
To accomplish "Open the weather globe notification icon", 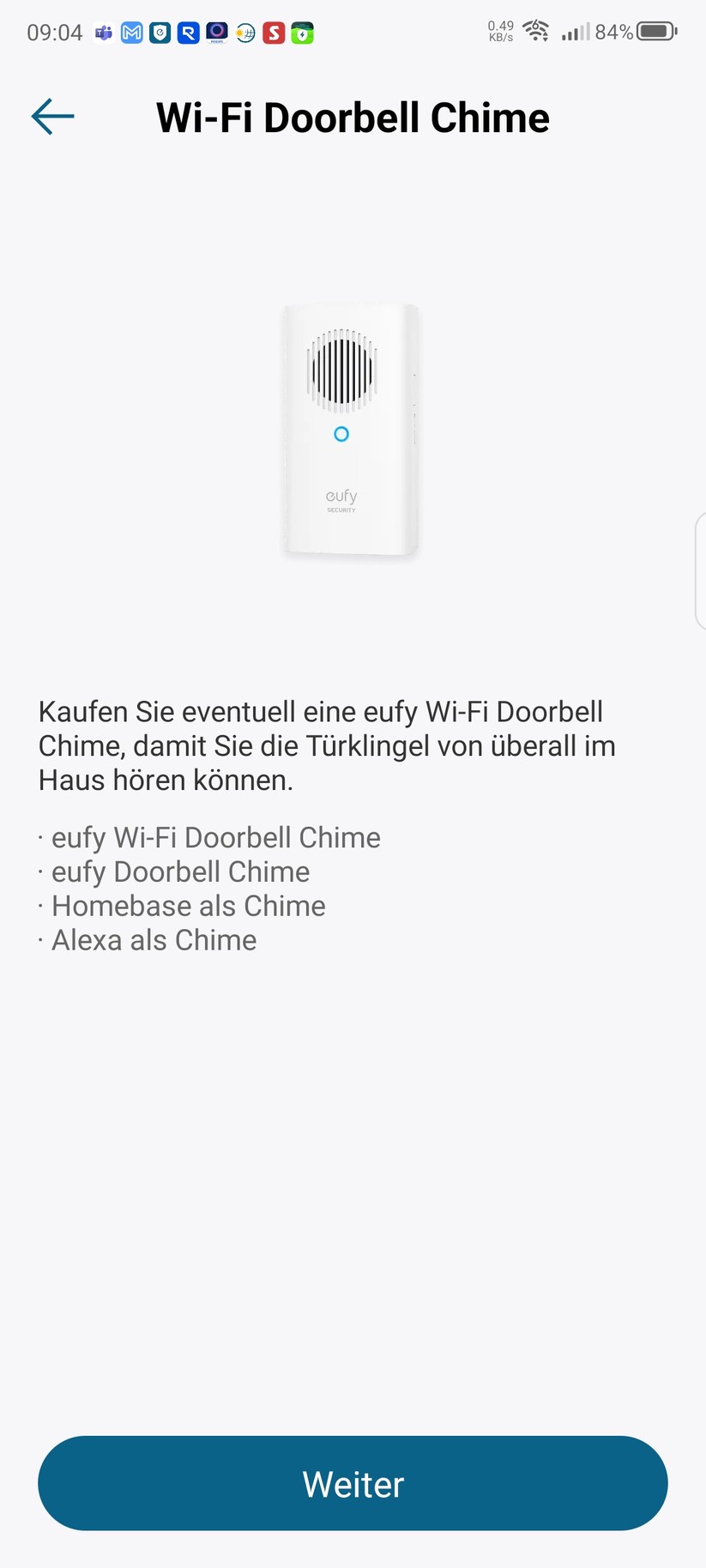I will [244, 33].
